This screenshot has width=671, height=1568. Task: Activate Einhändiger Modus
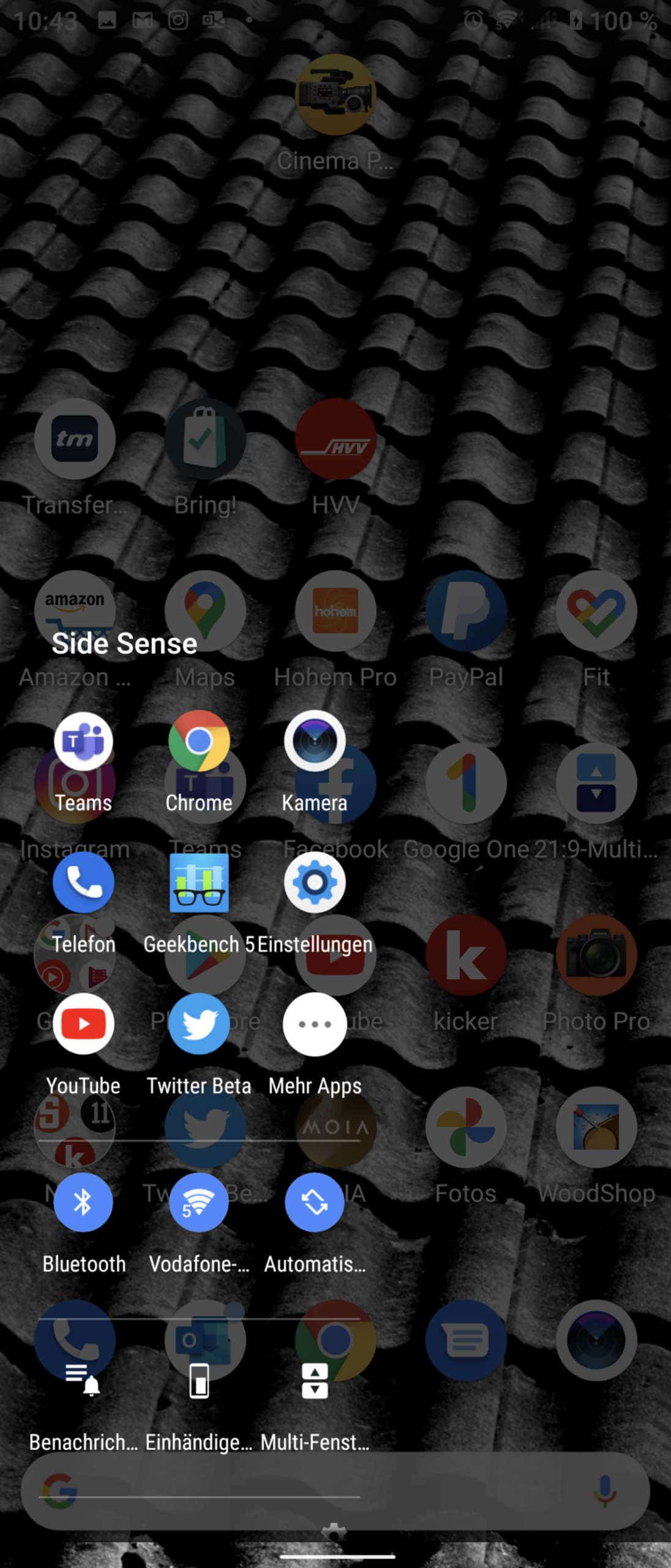[x=199, y=1381]
